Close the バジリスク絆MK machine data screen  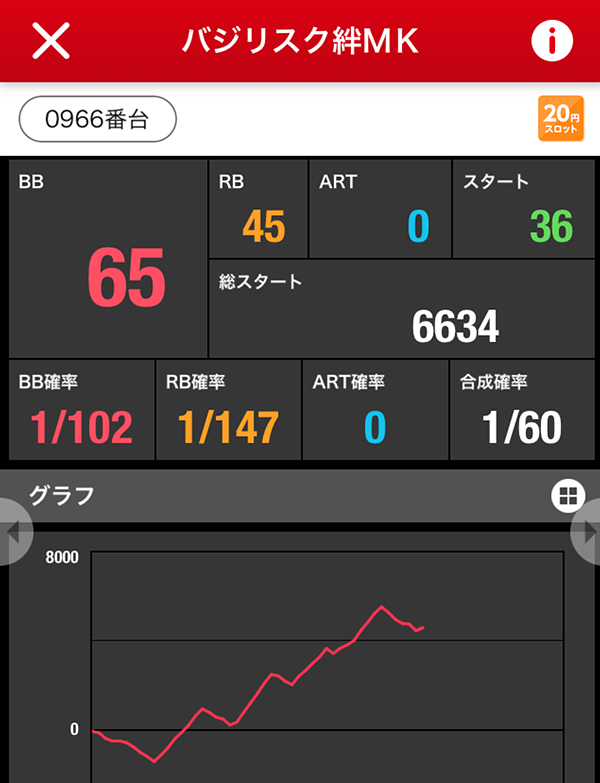51,41
